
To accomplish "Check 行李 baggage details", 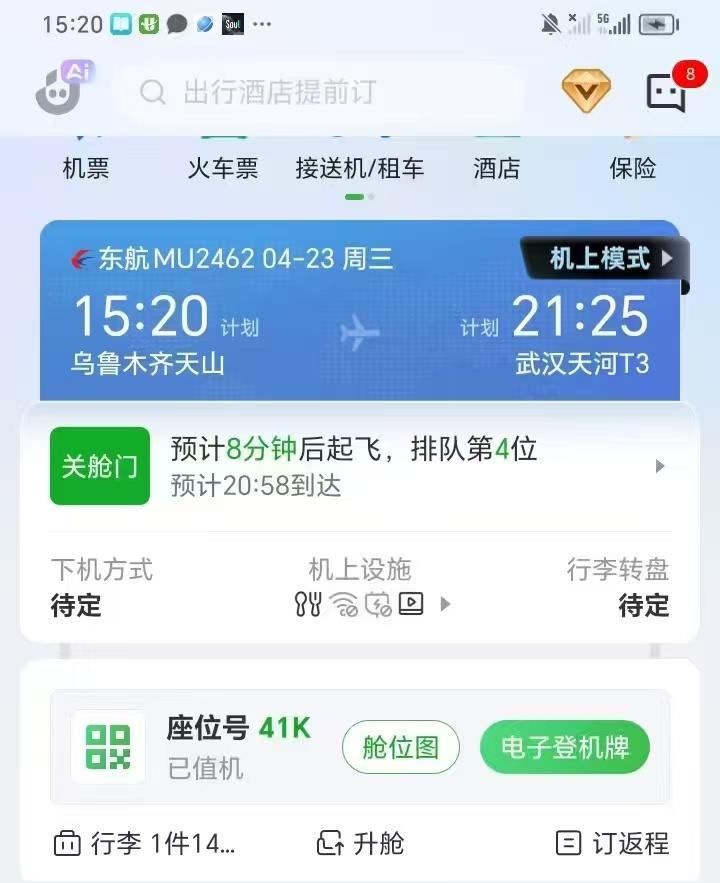I will [x=145, y=843].
